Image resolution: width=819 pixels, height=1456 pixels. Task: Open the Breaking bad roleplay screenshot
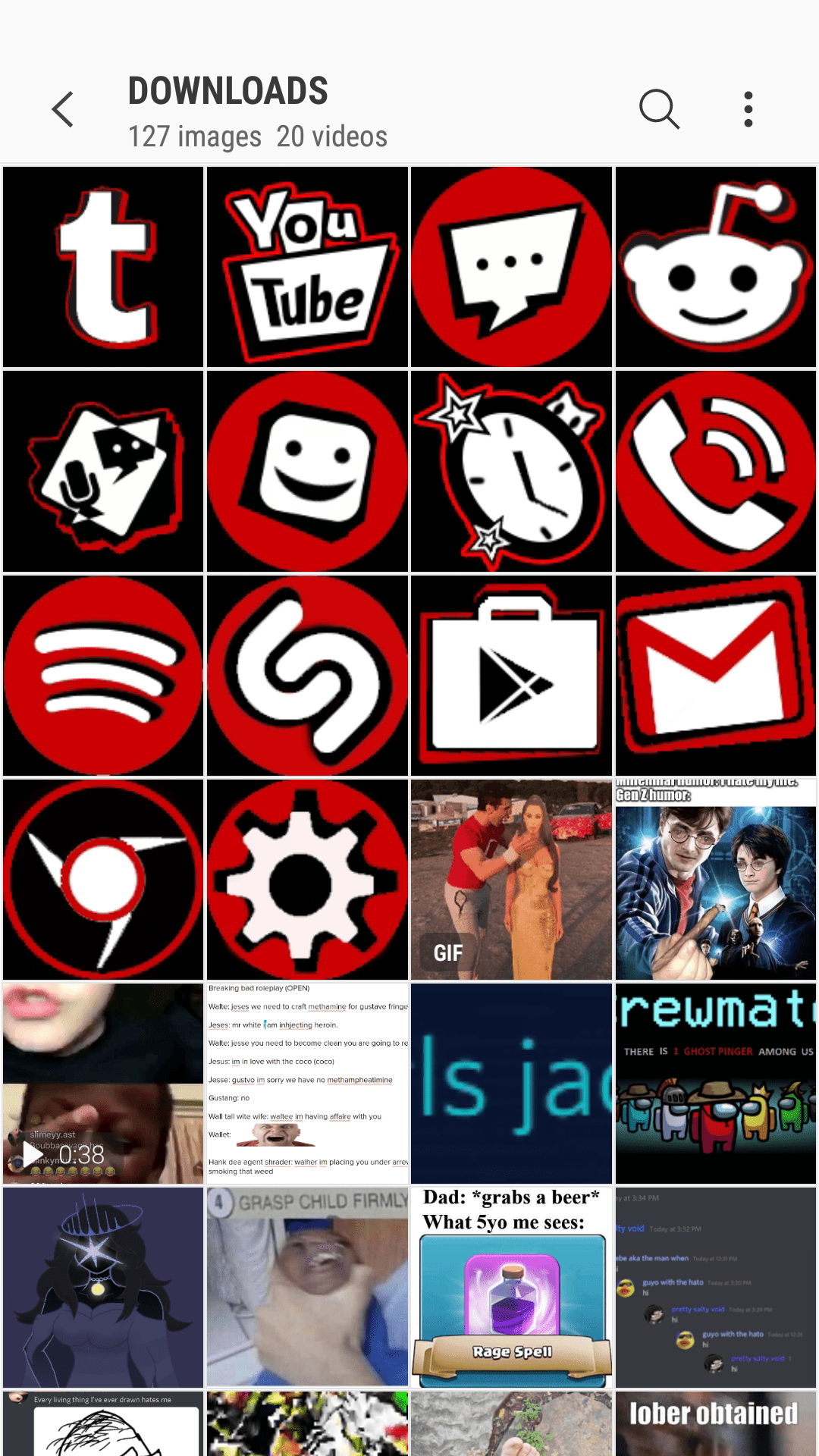coord(307,1084)
